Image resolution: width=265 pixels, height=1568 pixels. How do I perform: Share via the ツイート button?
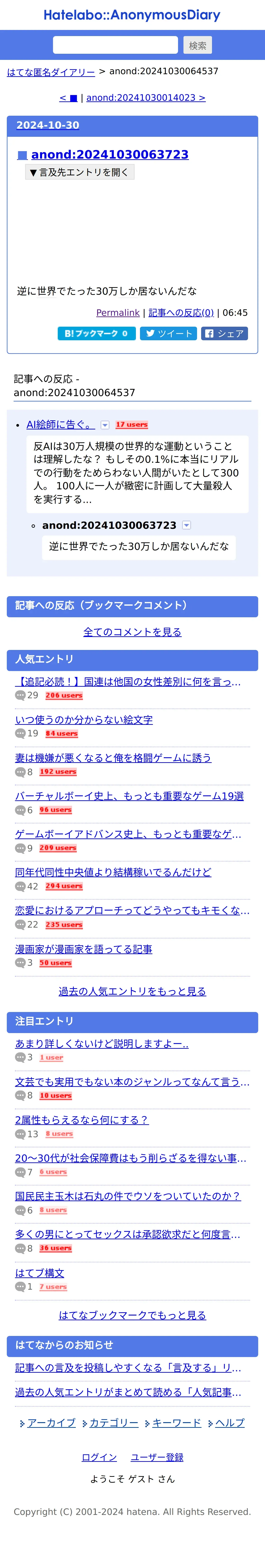(168, 333)
